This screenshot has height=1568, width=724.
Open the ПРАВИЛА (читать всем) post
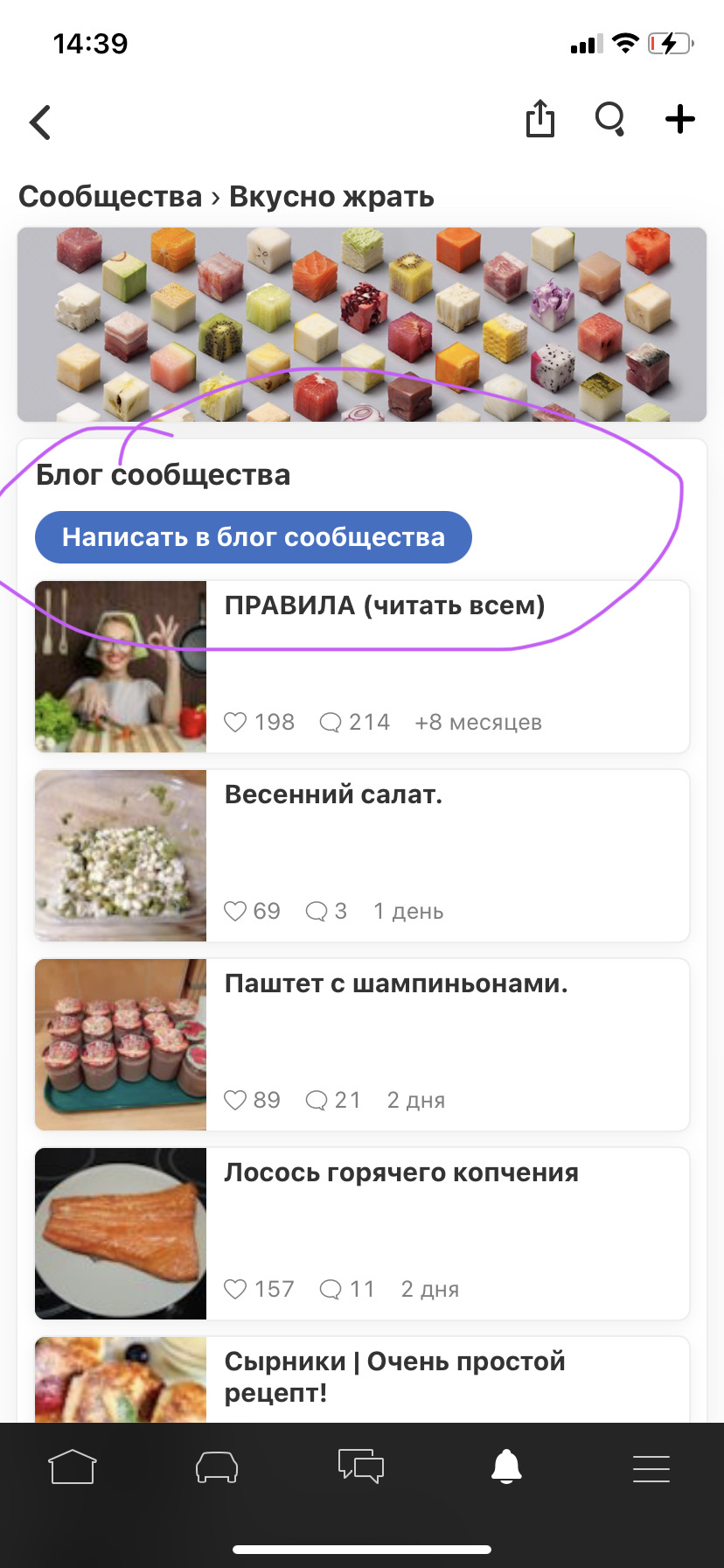click(x=385, y=605)
